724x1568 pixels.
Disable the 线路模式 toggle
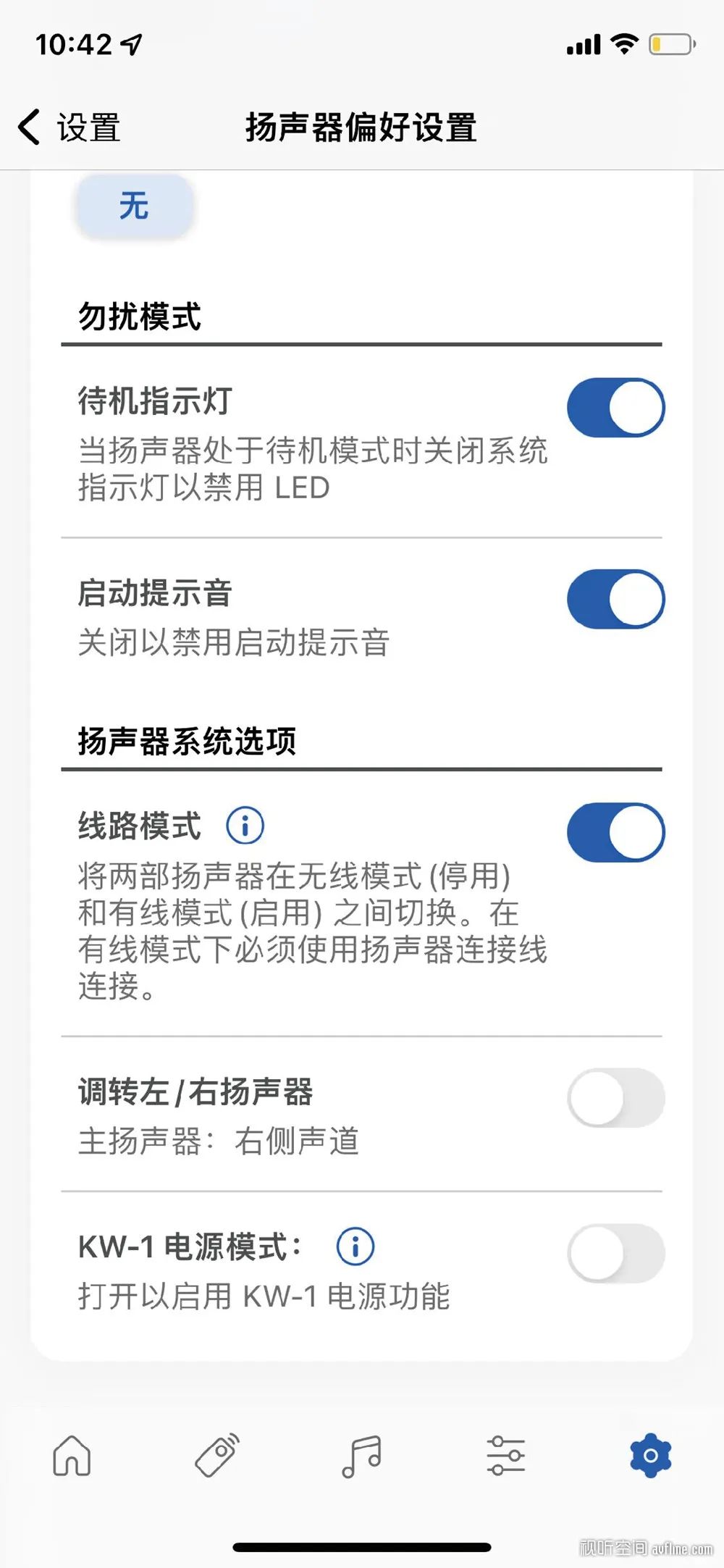point(614,831)
